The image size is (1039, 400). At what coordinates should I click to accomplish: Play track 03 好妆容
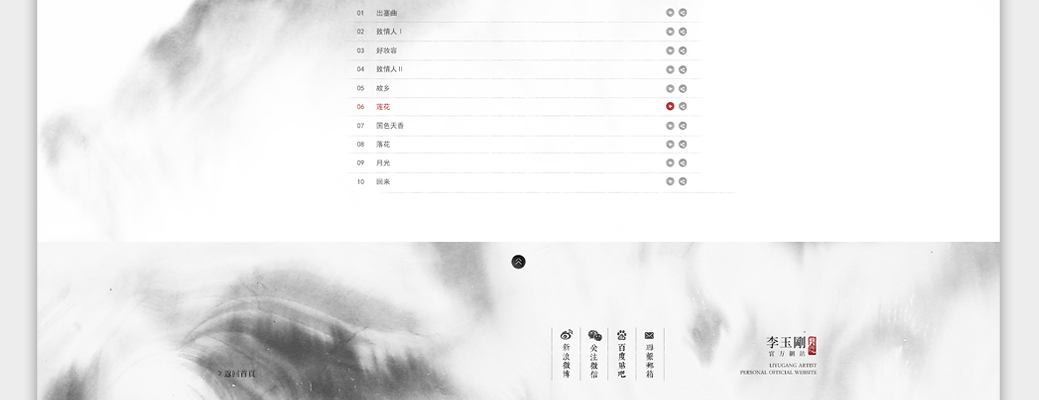coord(670,50)
